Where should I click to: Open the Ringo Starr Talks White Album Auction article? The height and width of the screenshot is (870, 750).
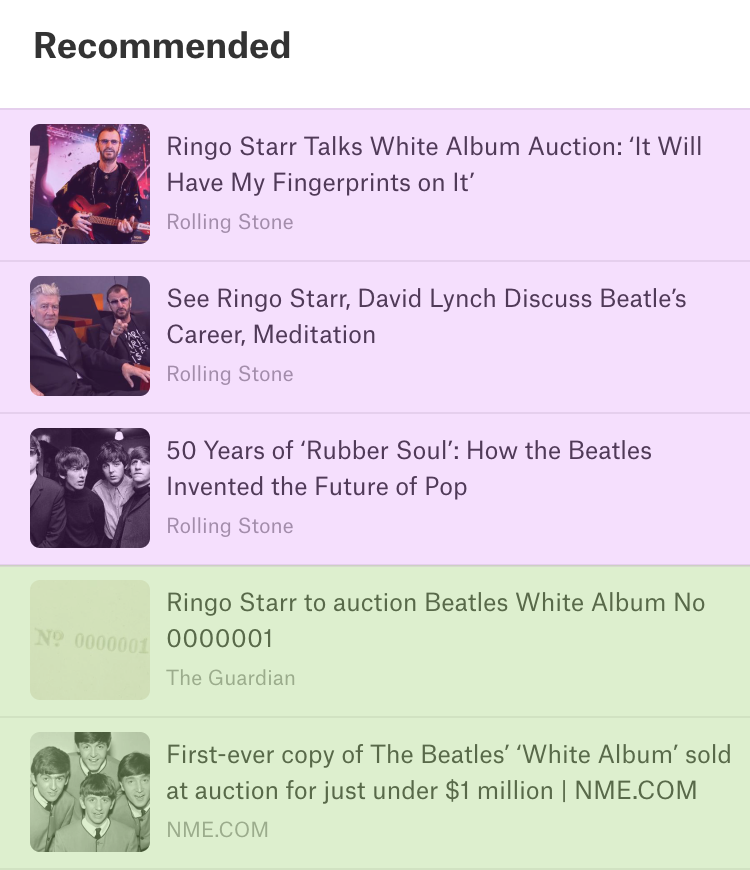click(434, 165)
